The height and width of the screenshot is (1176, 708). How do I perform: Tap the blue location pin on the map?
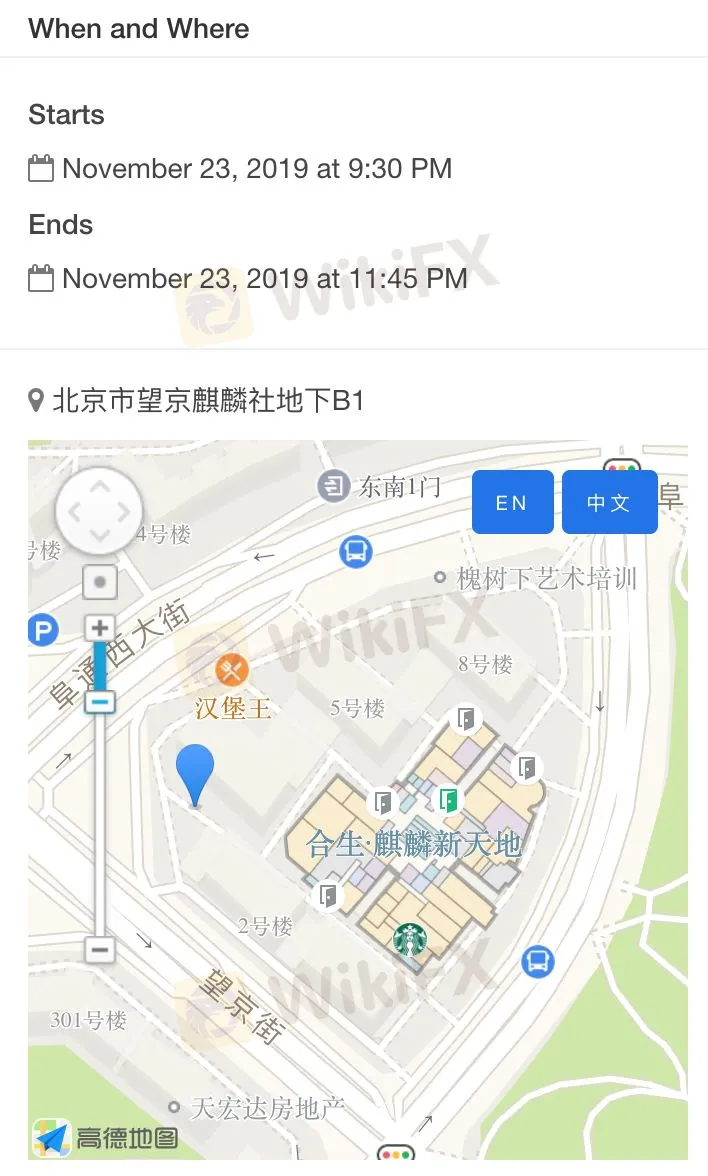point(195,772)
